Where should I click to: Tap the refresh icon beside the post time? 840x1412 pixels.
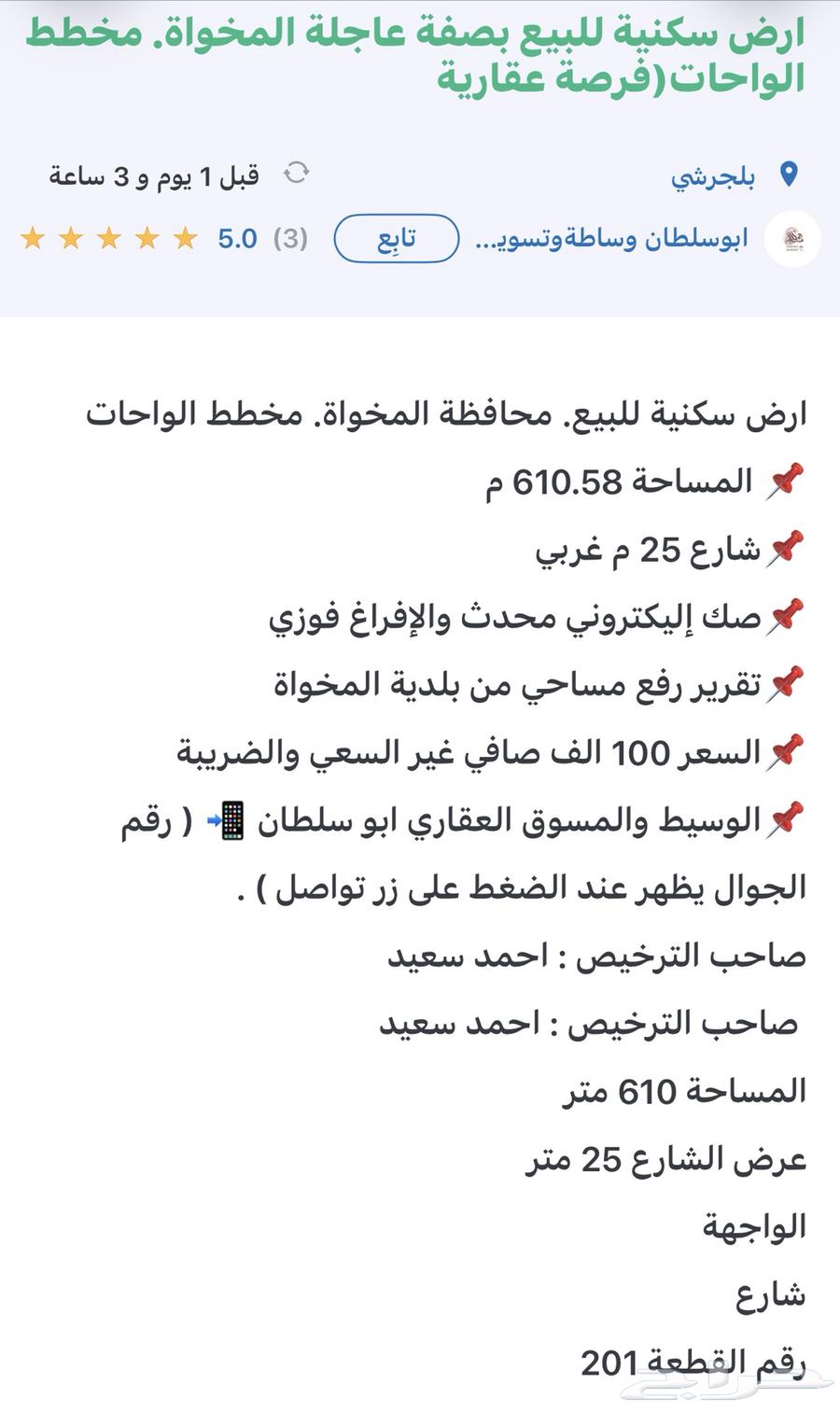pyautogui.click(x=296, y=174)
